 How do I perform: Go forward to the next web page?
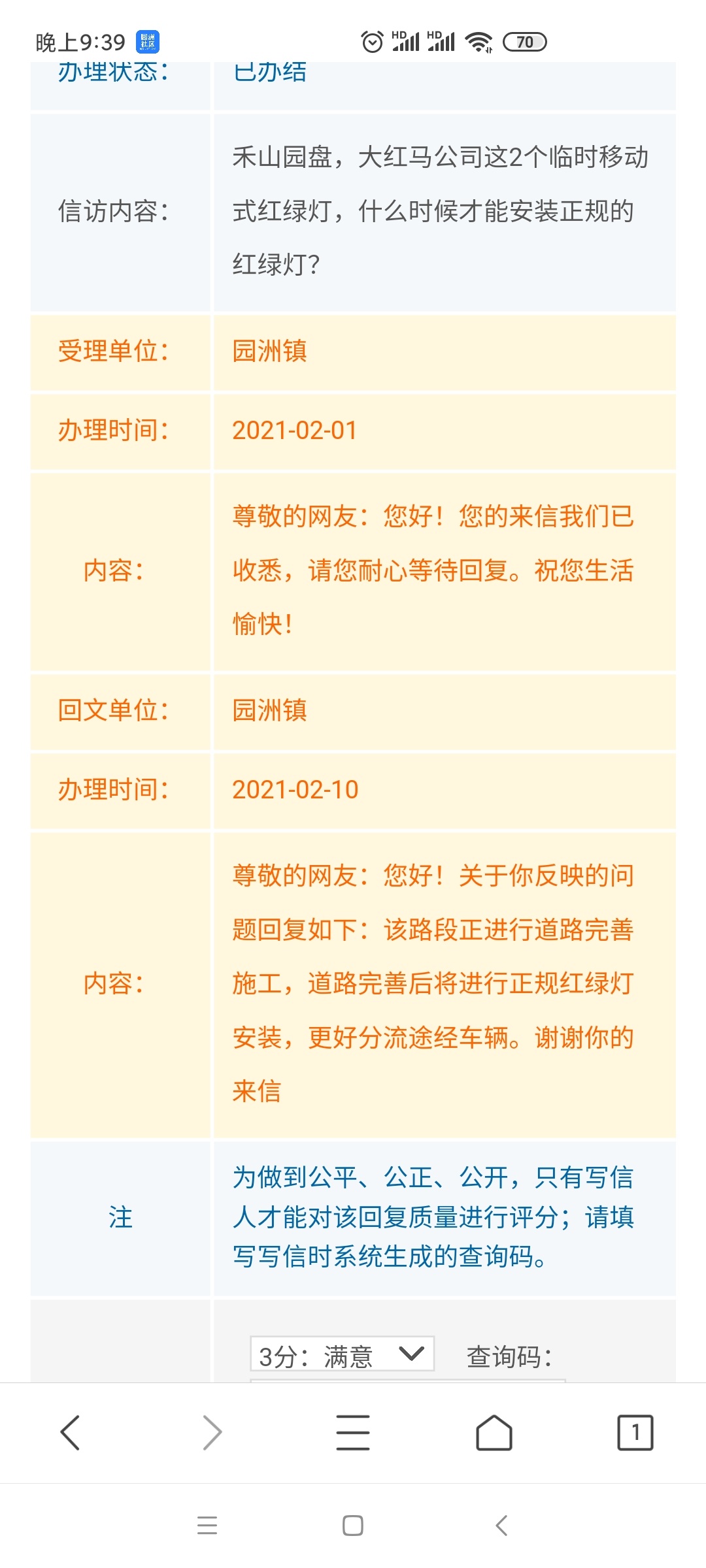212,1433
